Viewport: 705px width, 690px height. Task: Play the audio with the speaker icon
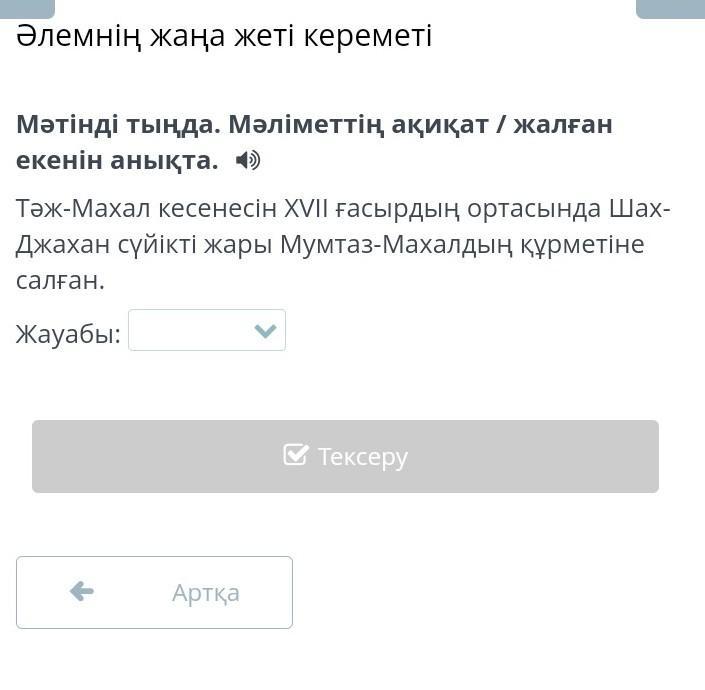(x=247, y=160)
